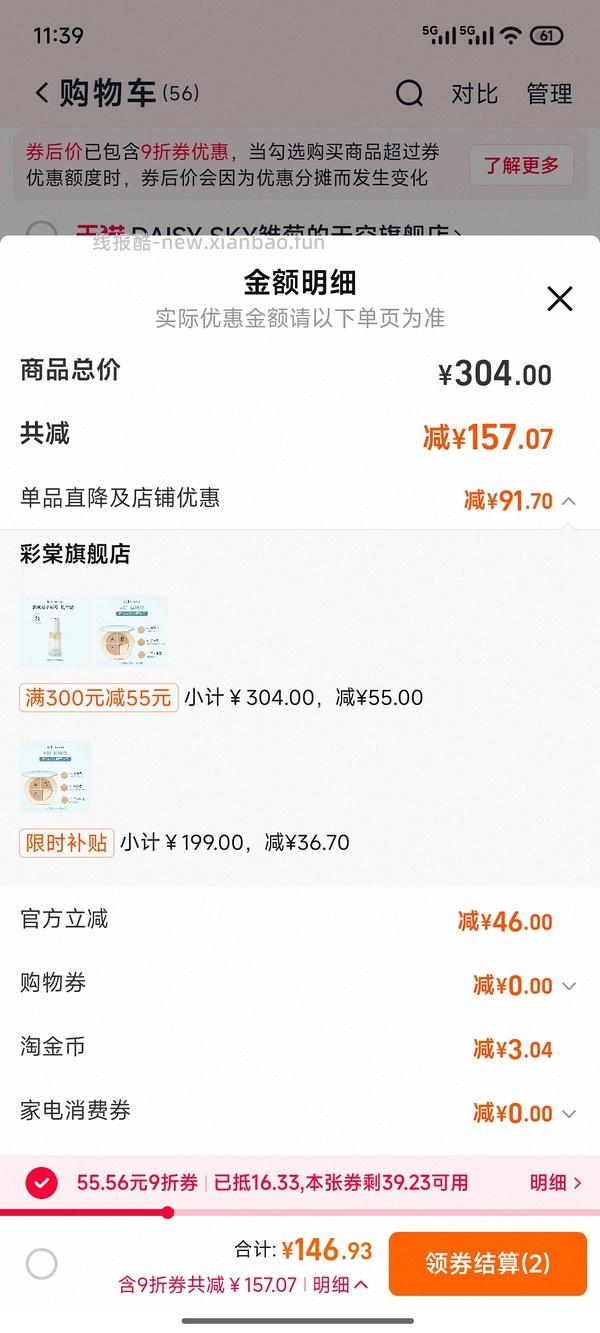
Task: Collapse the 明细 breakdown beside 共减 ¥157.07
Action: (341, 1285)
